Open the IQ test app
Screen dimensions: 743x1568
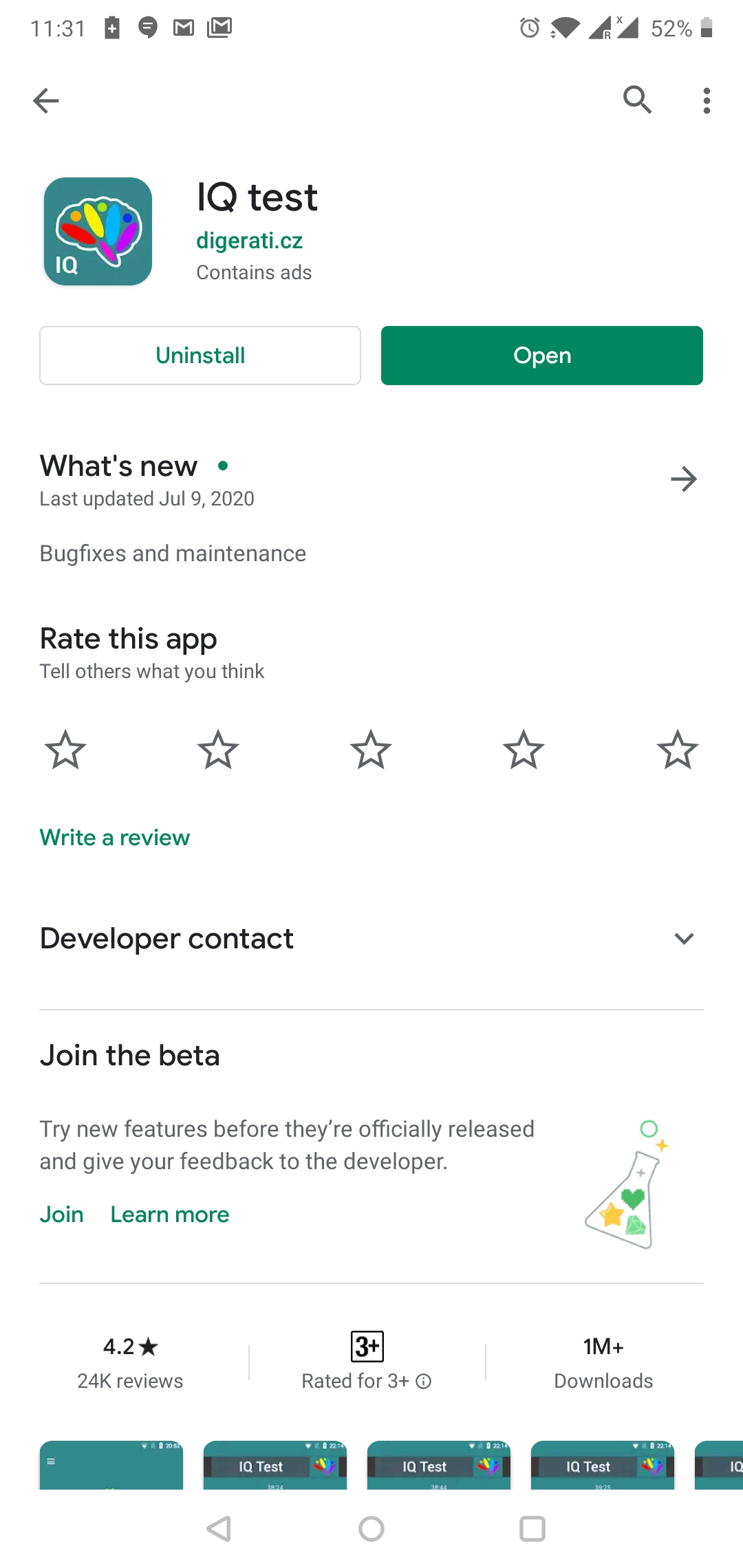click(542, 356)
